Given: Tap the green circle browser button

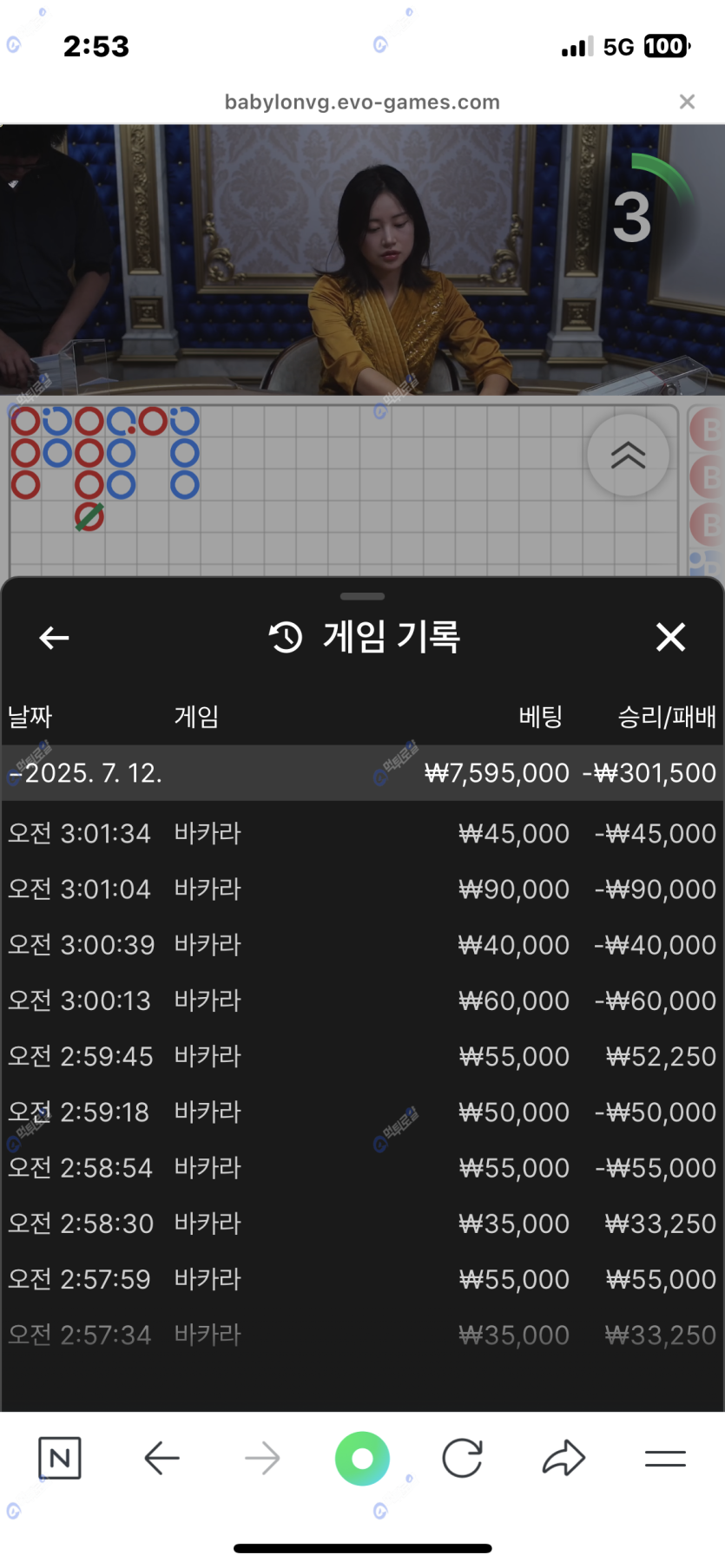Looking at the screenshot, I should 362,1458.
